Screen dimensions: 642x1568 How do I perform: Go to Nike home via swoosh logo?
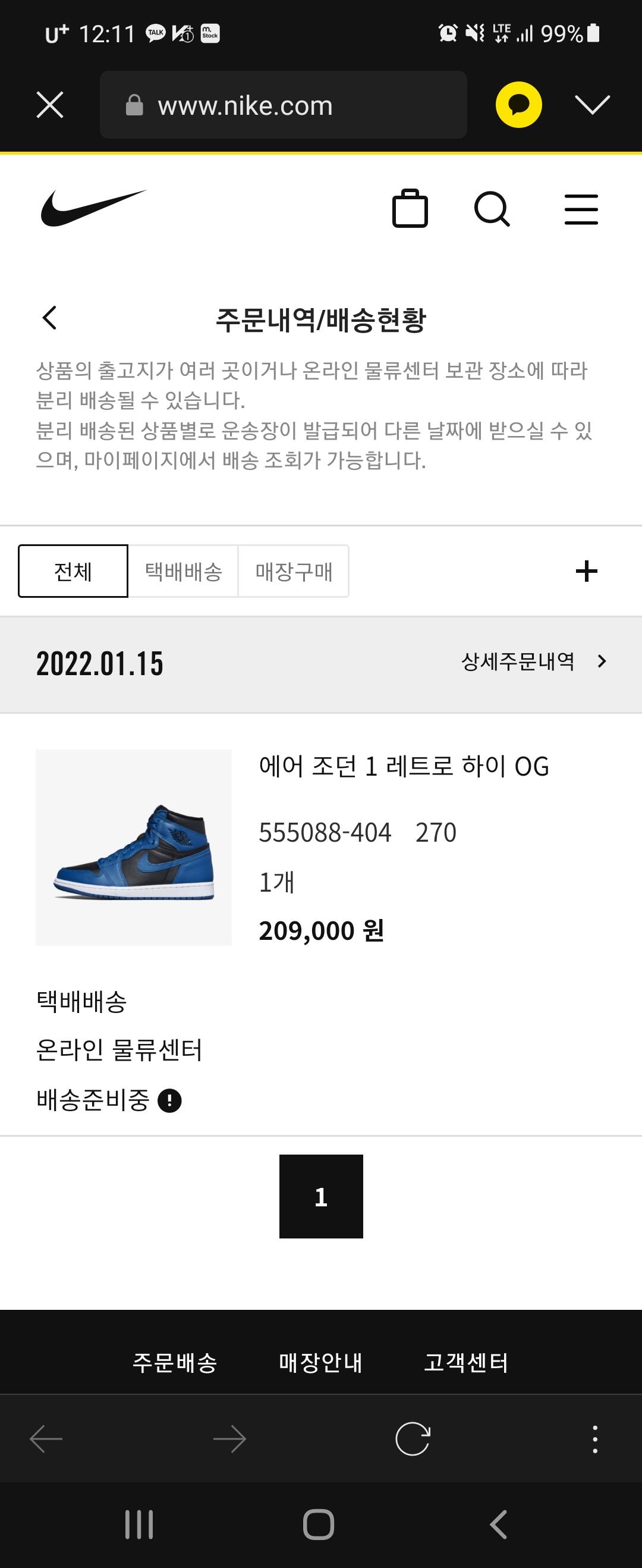click(x=93, y=208)
